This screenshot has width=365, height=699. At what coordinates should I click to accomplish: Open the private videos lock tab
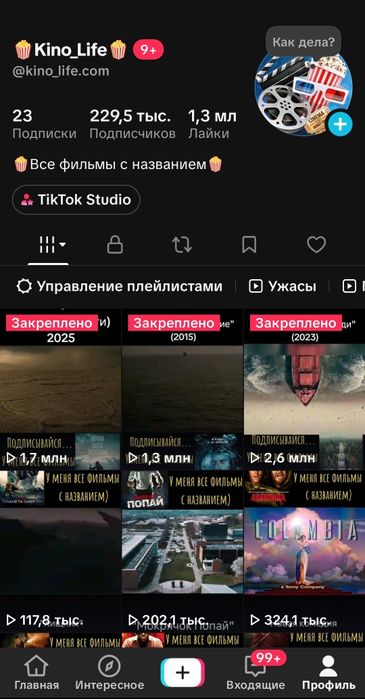115,245
